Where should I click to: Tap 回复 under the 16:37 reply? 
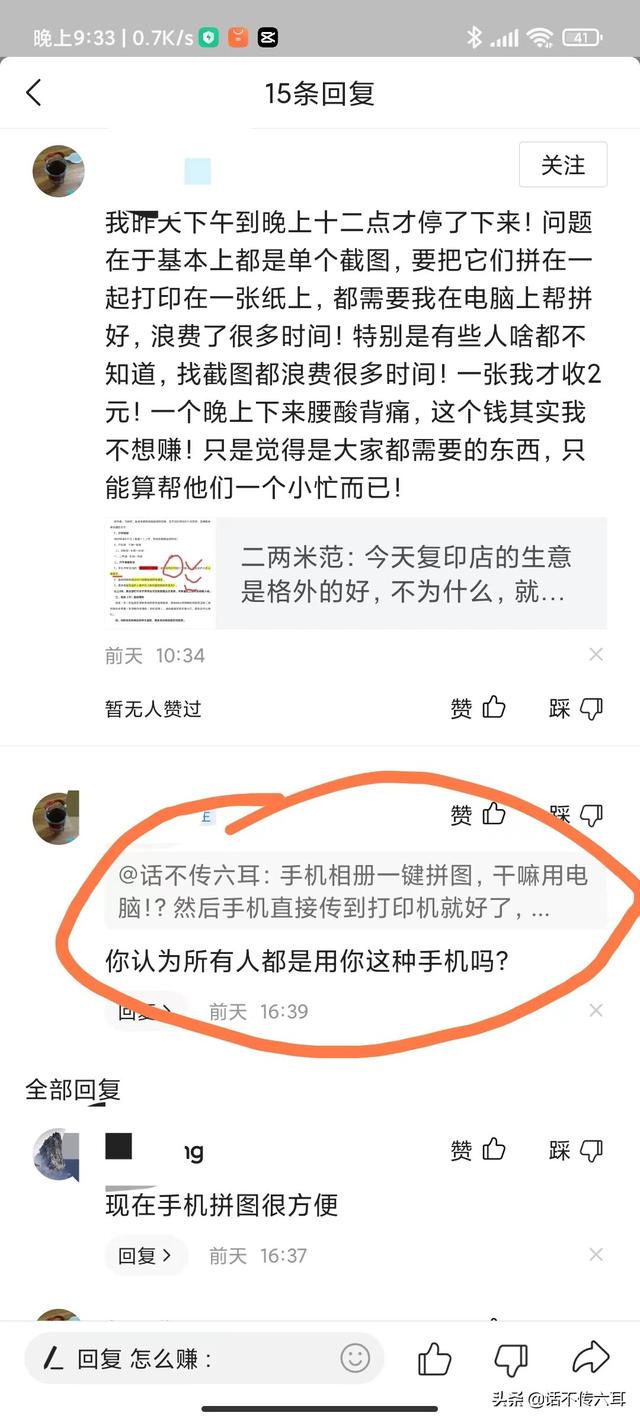[x=146, y=1255]
